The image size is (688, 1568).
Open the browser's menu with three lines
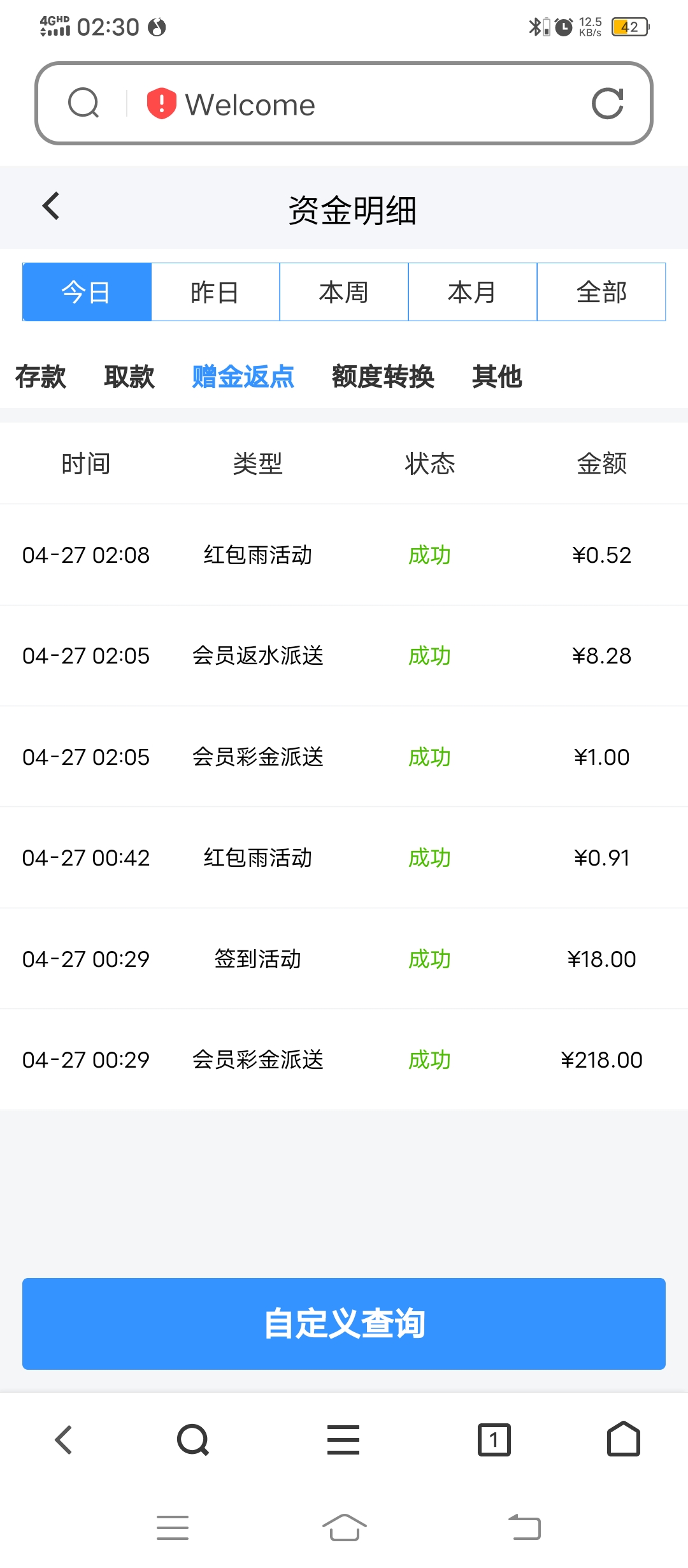tap(343, 1440)
